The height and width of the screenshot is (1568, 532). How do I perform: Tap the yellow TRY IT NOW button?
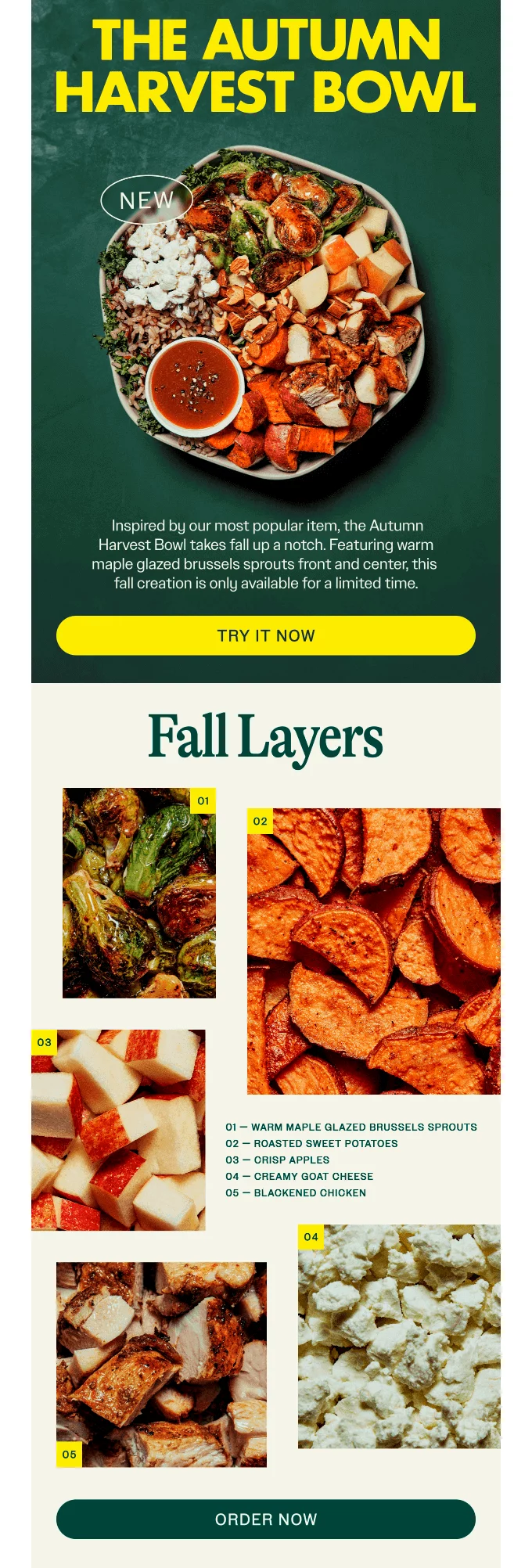coord(266,635)
